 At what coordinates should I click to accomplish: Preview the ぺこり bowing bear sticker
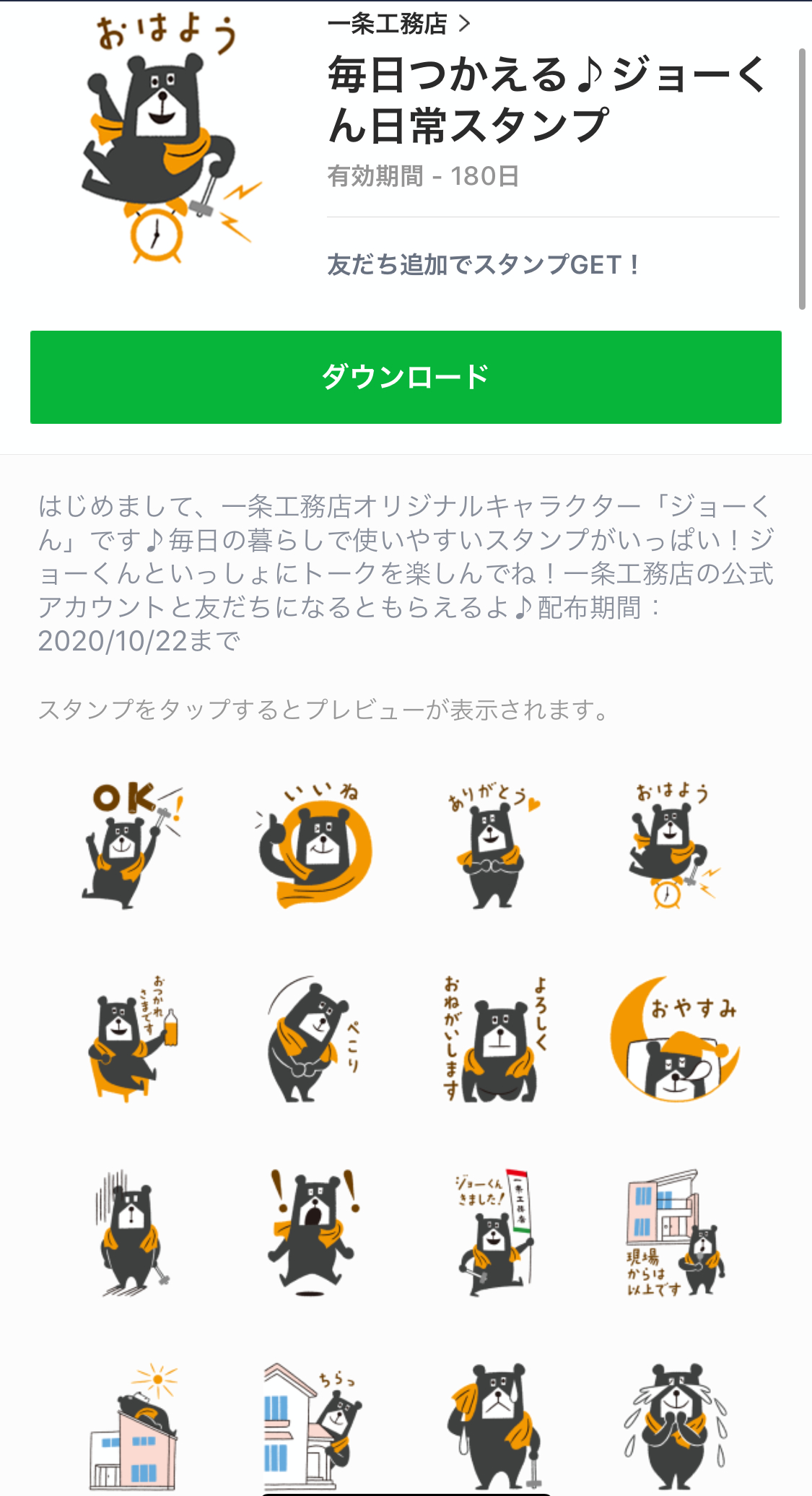(x=312, y=1038)
